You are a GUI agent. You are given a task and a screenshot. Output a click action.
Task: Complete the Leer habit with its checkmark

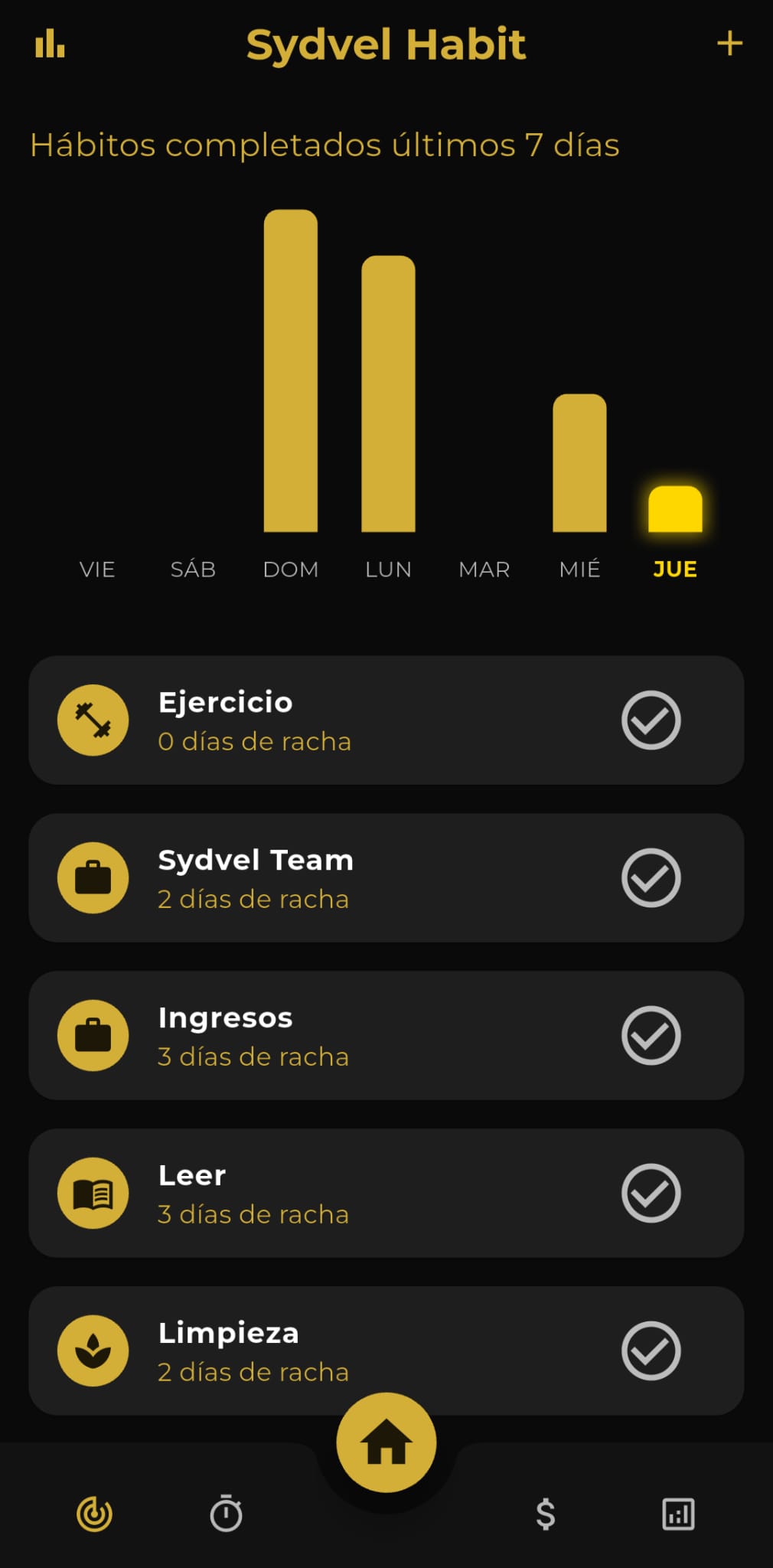click(x=650, y=1193)
